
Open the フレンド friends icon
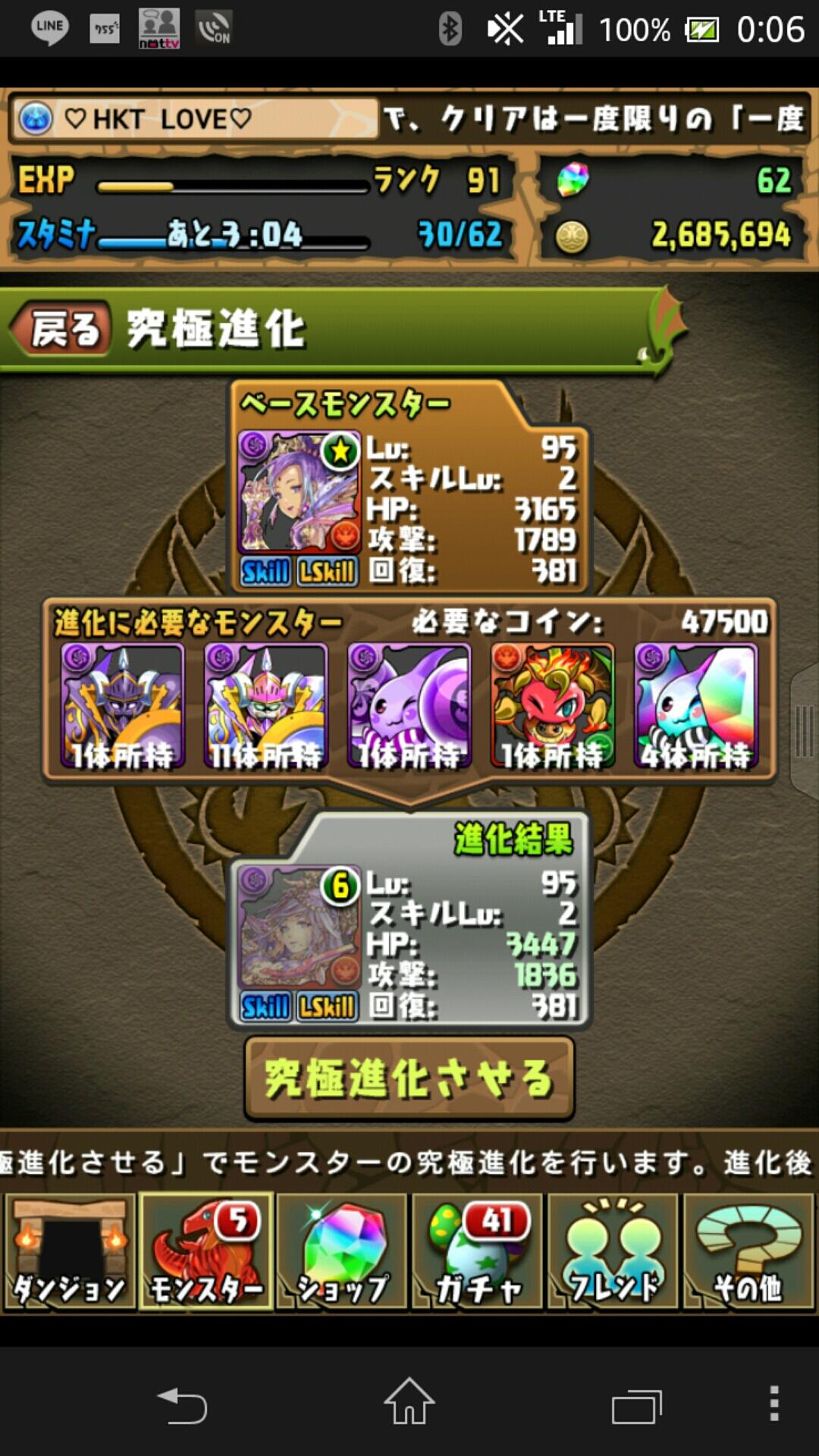613,1251
